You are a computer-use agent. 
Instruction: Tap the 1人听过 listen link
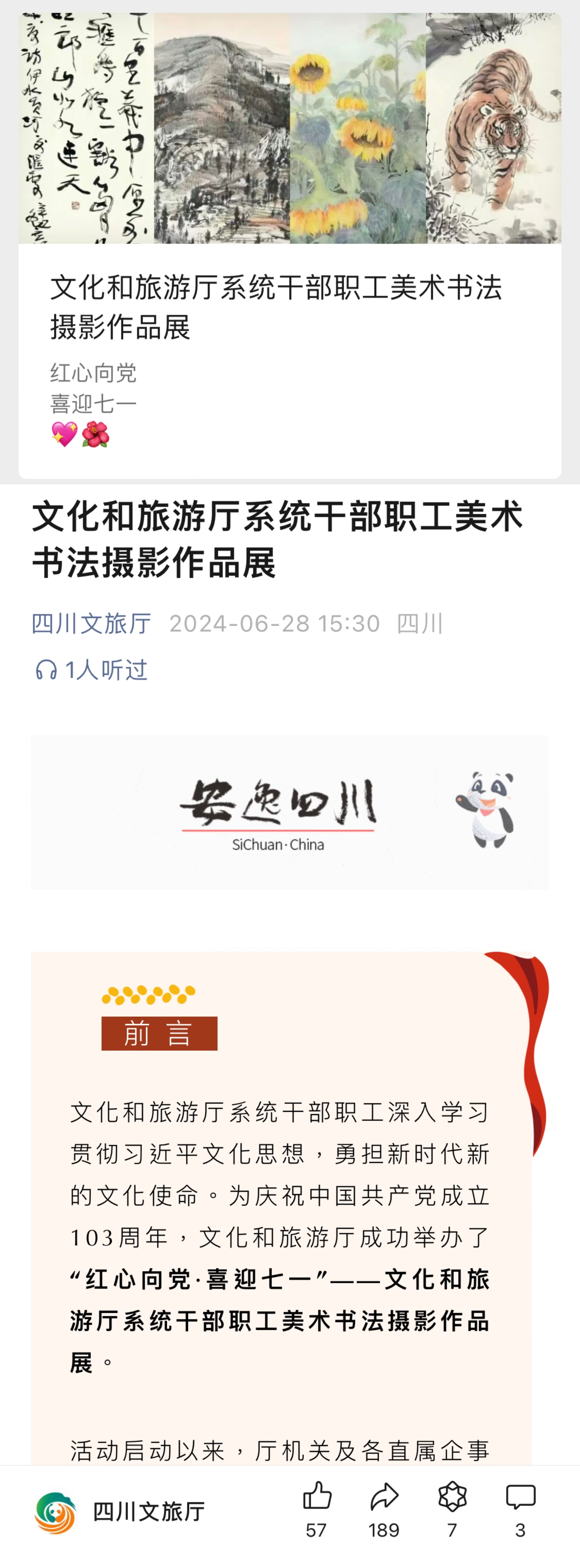(x=91, y=670)
